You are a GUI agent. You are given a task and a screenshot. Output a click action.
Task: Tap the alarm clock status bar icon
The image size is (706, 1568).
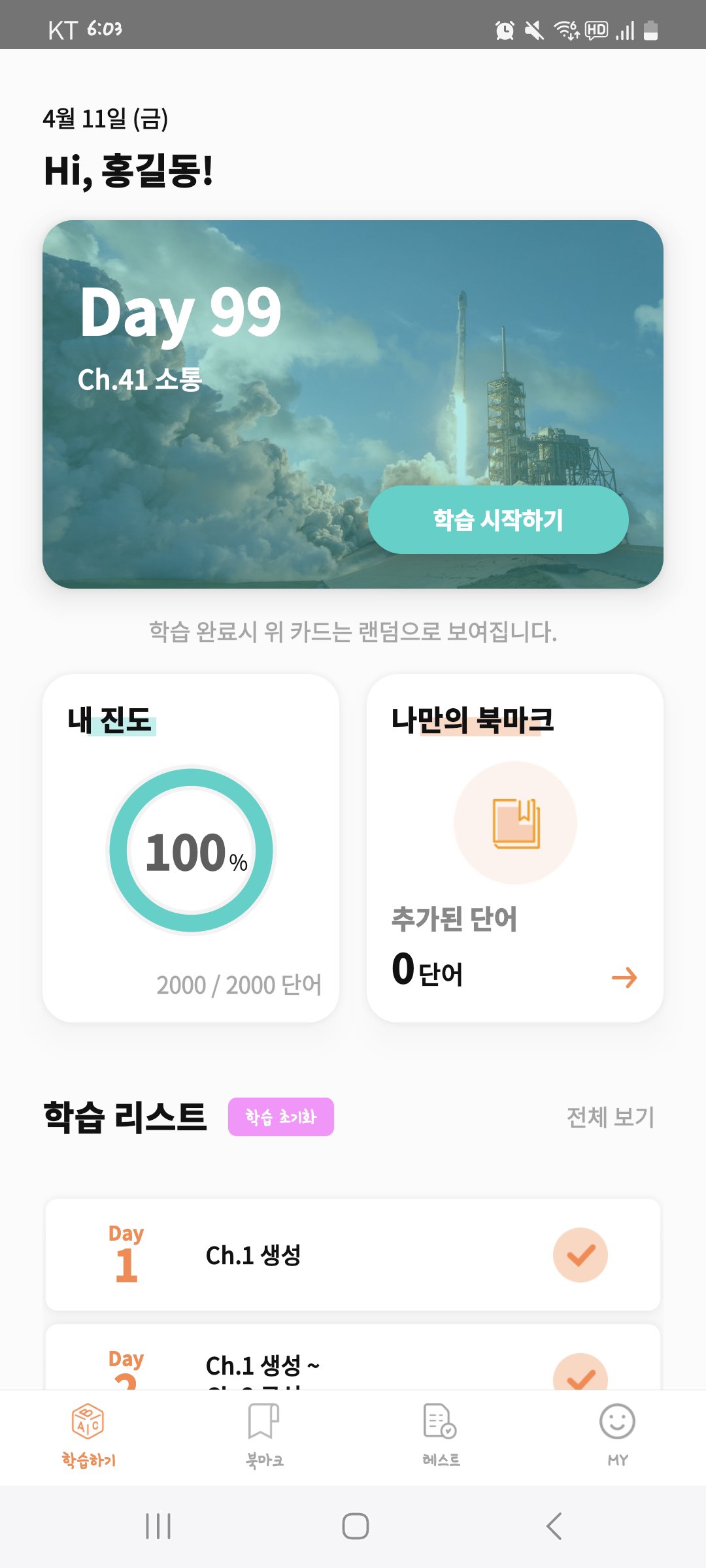coord(505,29)
